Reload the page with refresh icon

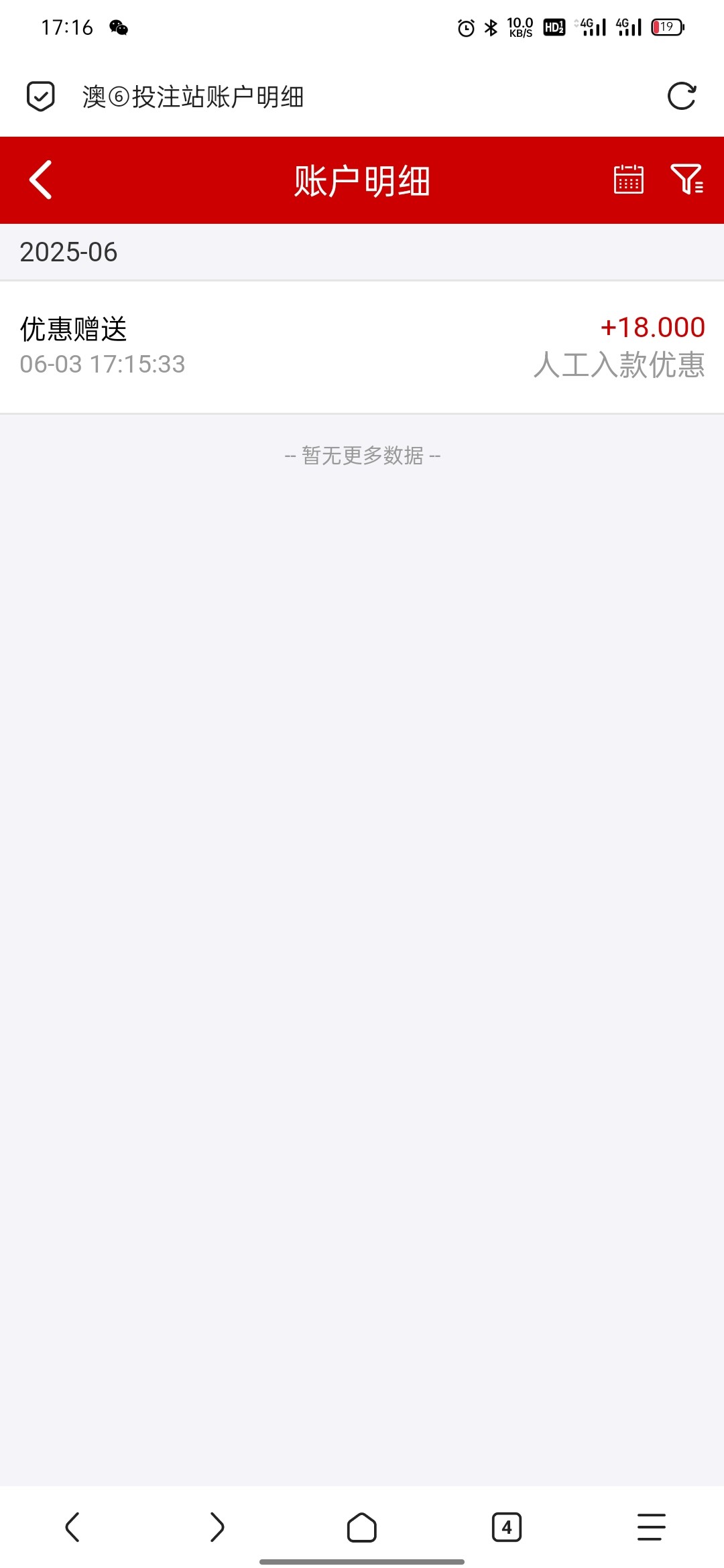(682, 96)
